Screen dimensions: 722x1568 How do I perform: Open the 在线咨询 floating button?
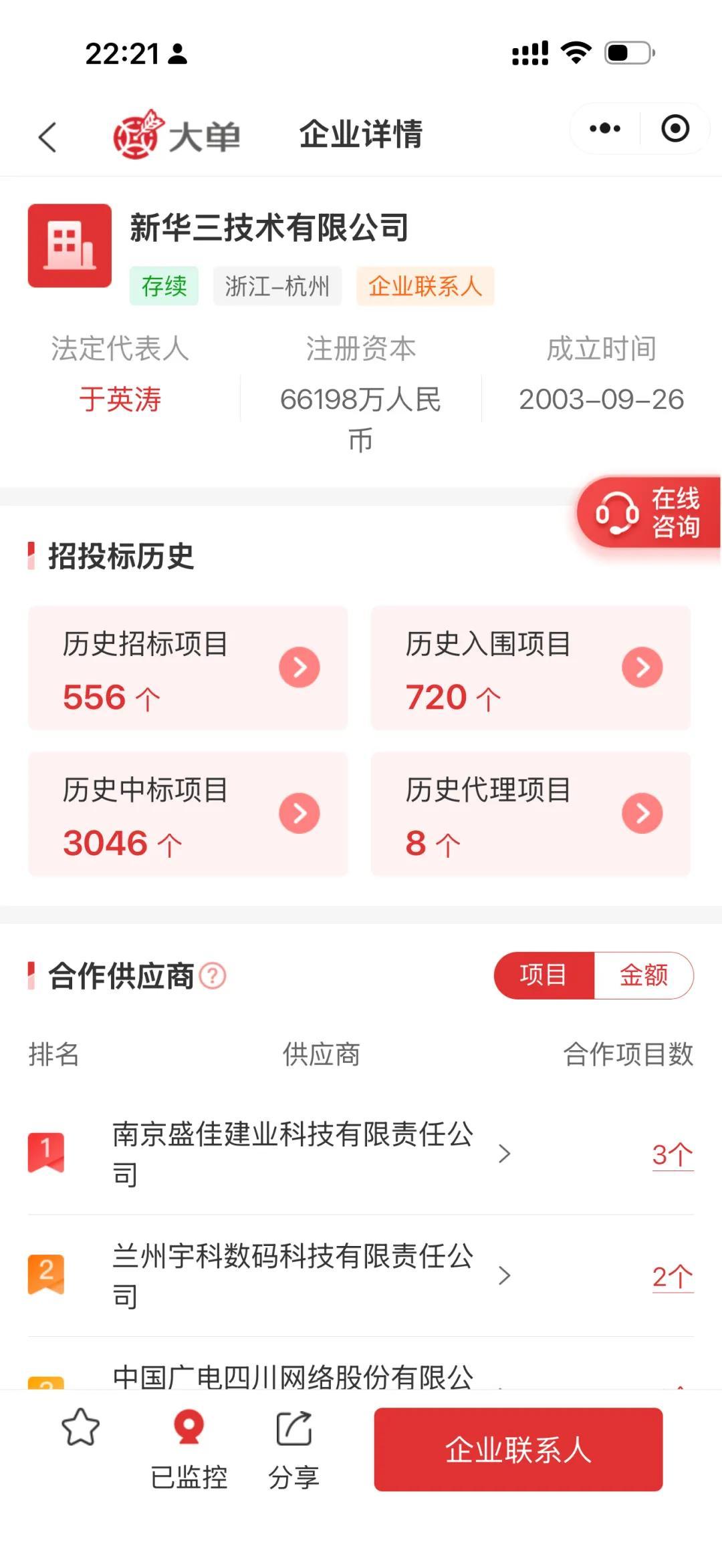[x=648, y=513]
